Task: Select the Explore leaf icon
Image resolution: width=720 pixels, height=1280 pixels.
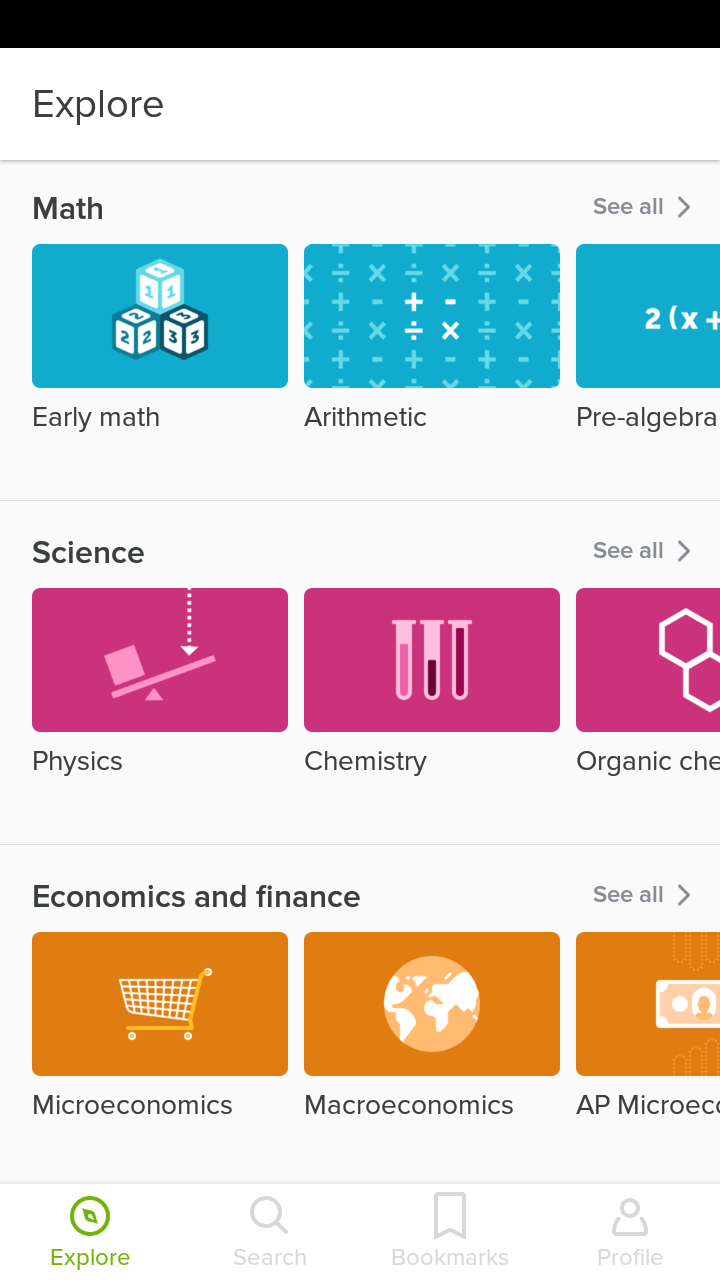Action: 89,1215
